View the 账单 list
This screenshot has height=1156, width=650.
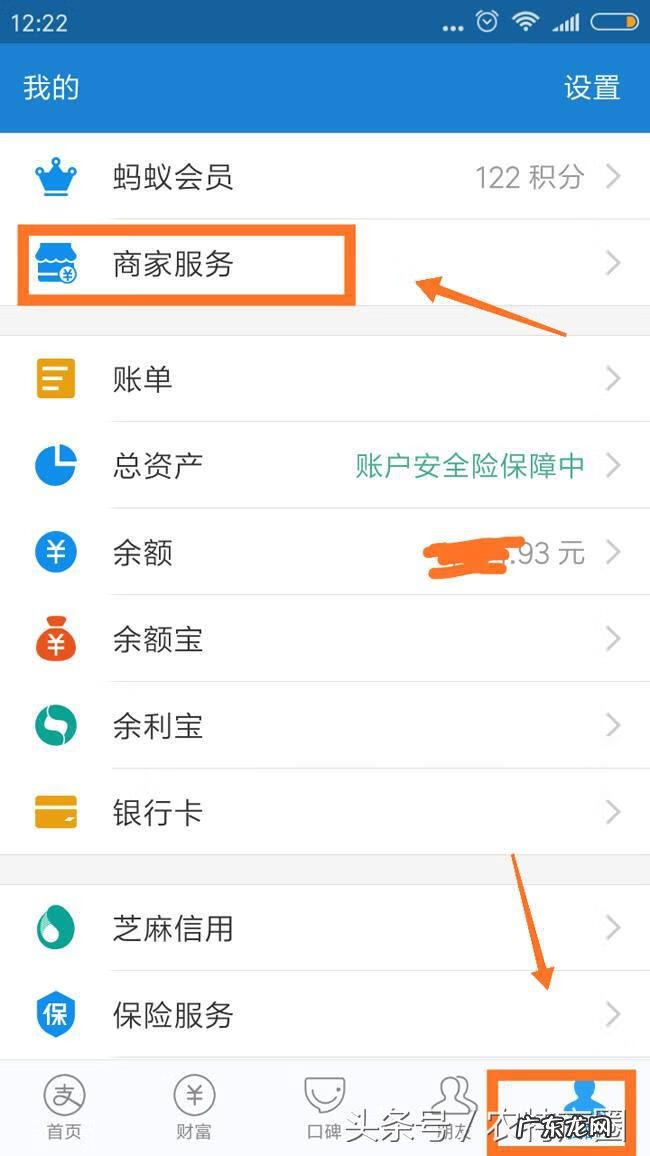coord(325,379)
